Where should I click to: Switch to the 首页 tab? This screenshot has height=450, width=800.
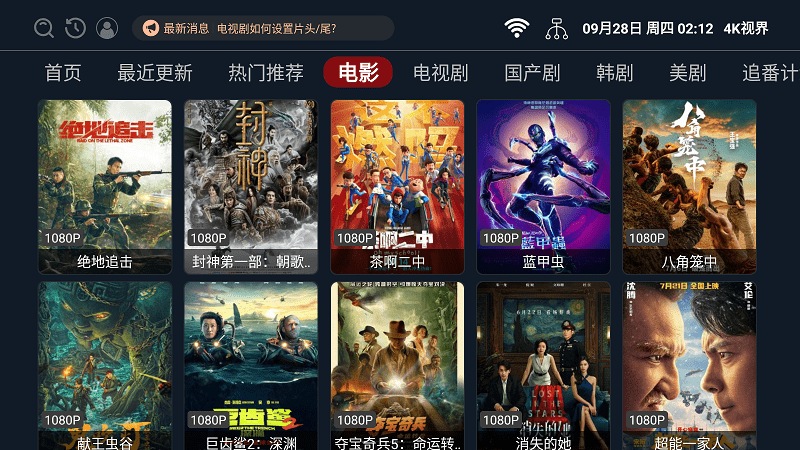[x=63, y=73]
